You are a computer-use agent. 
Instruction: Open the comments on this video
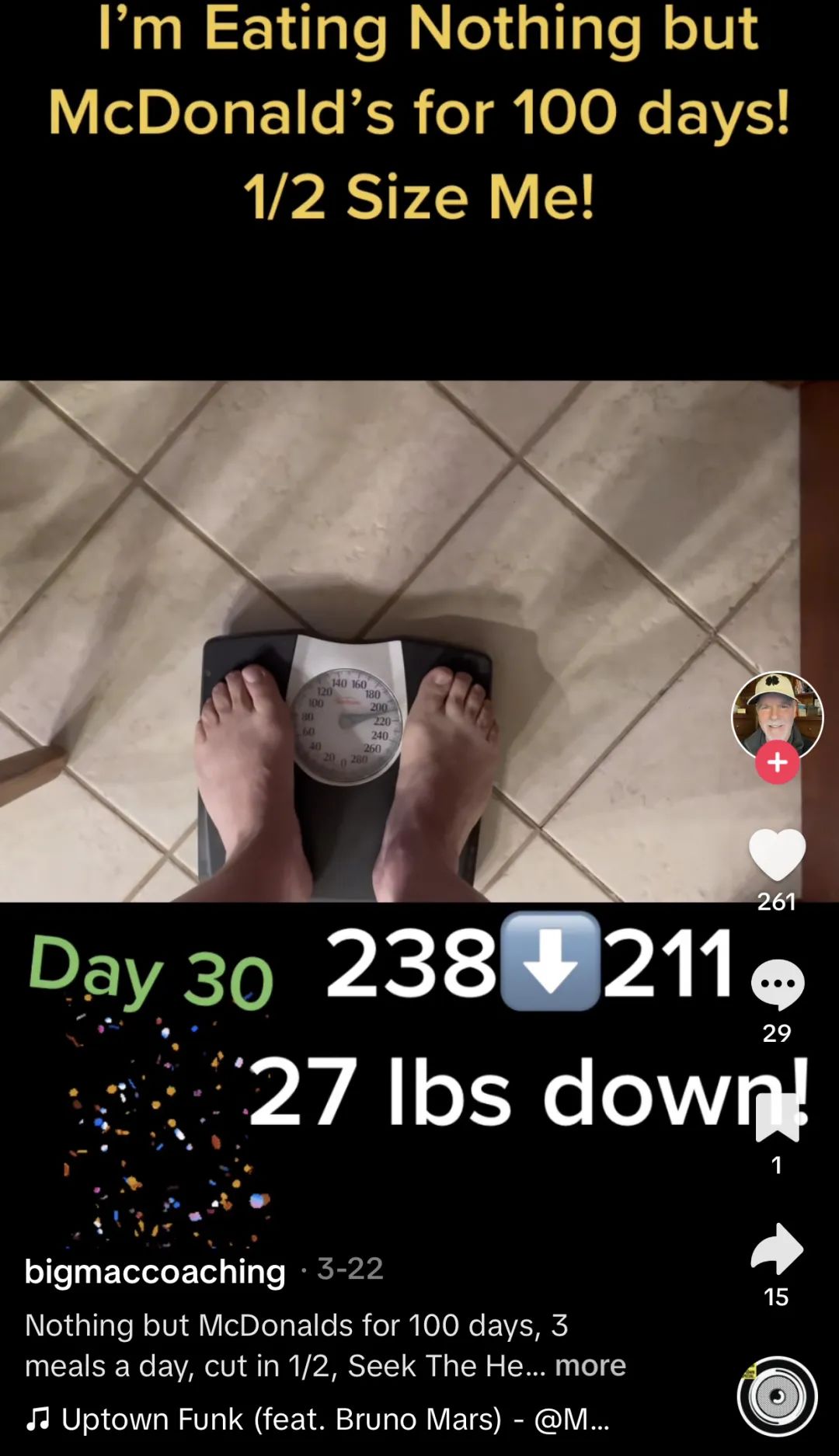777,985
